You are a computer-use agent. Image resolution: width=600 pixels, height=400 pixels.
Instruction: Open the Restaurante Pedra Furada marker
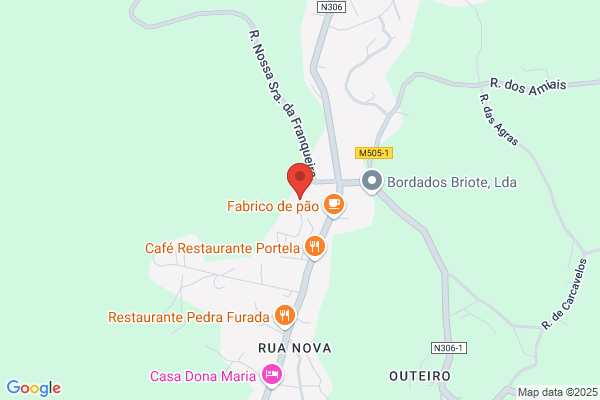click(x=285, y=316)
